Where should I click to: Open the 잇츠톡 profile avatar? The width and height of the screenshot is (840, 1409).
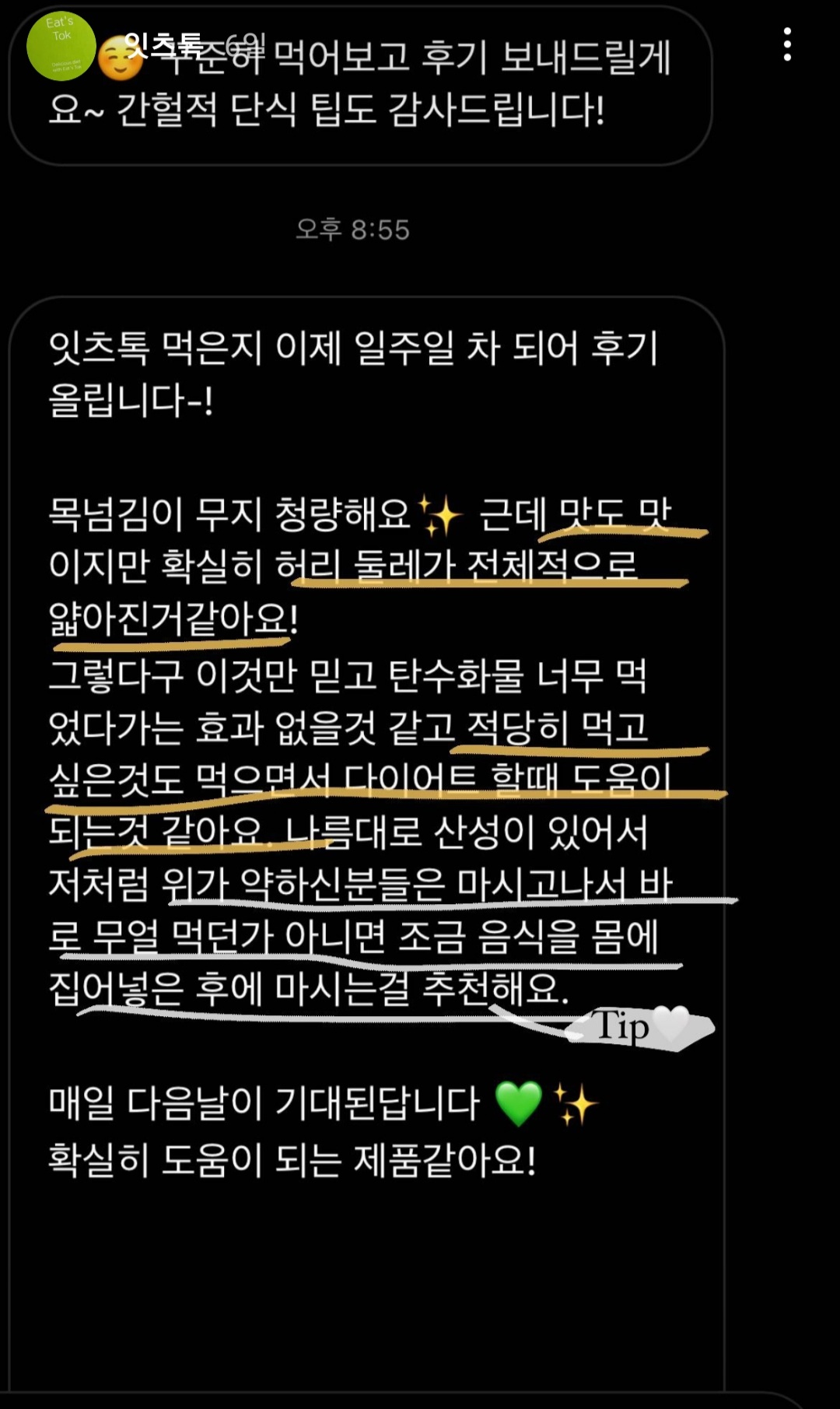(61, 46)
